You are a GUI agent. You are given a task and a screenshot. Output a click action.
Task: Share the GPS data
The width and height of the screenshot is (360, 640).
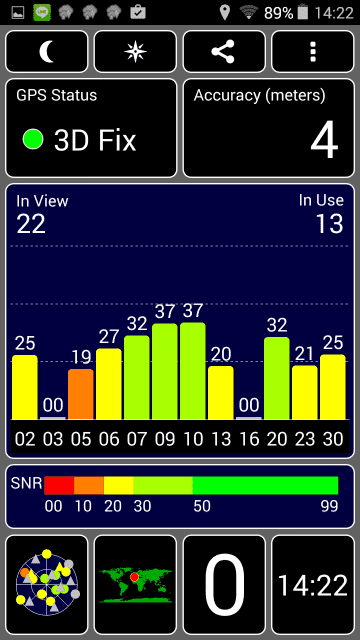[224, 52]
